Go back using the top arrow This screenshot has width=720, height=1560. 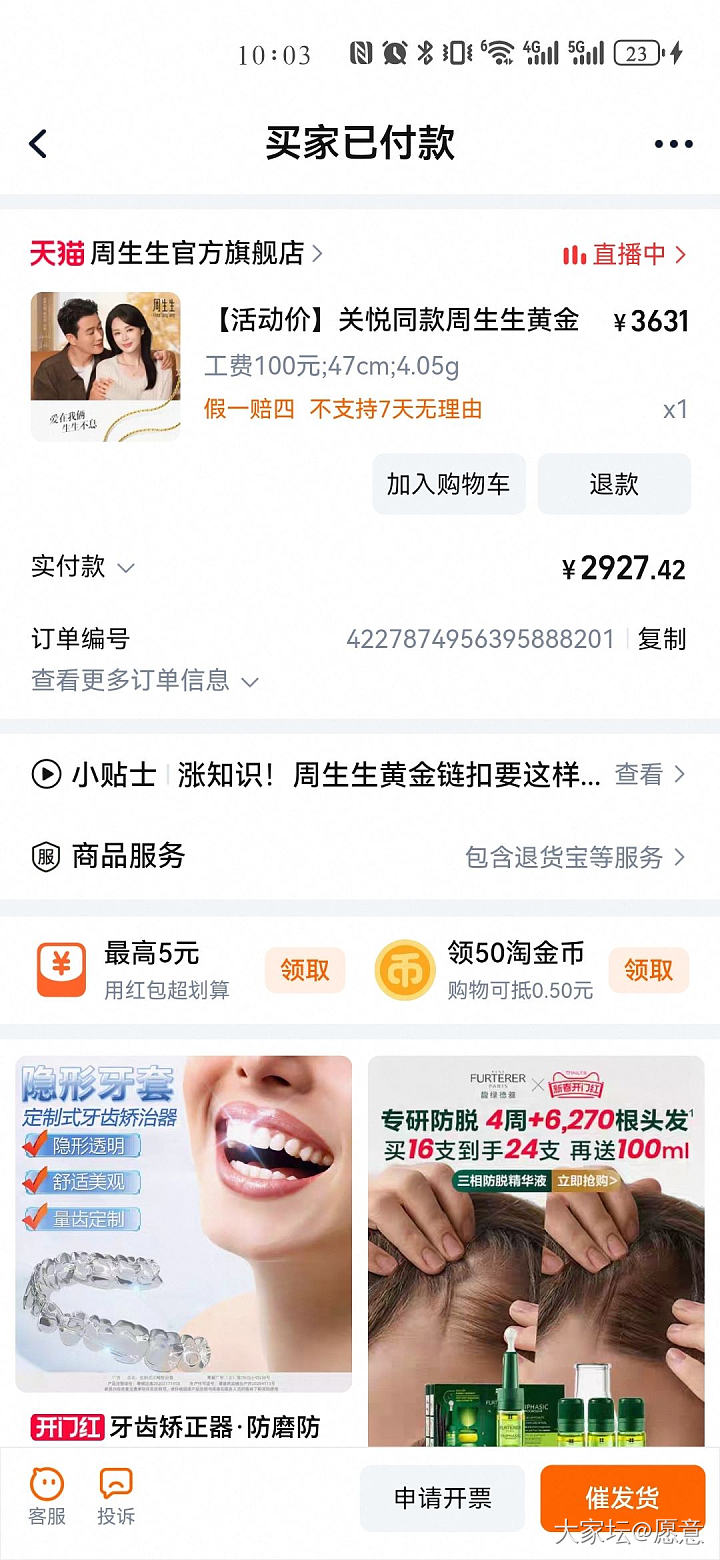coord(38,144)
